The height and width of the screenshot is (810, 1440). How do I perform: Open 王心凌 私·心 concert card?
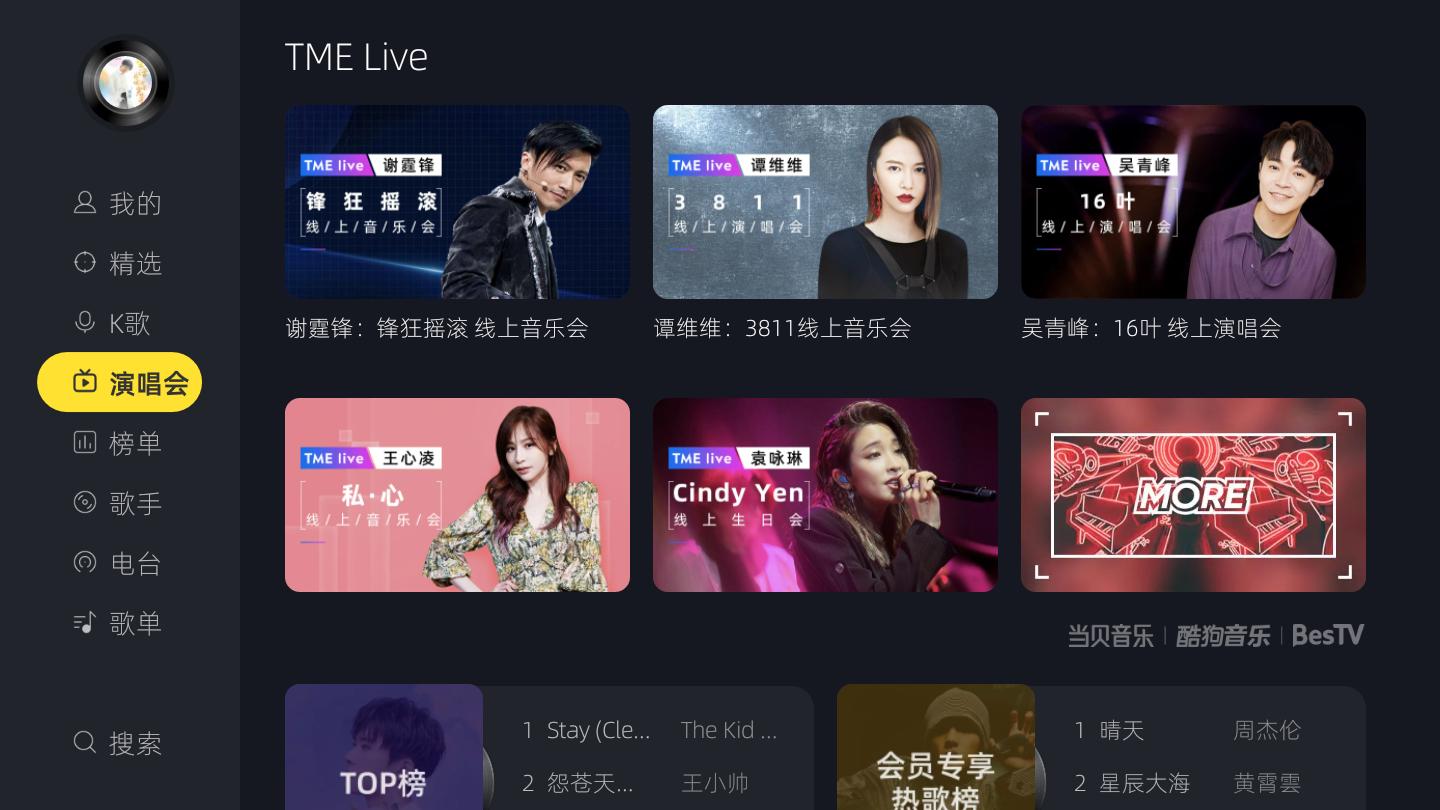pyautogui.click(x=457, y=495)
